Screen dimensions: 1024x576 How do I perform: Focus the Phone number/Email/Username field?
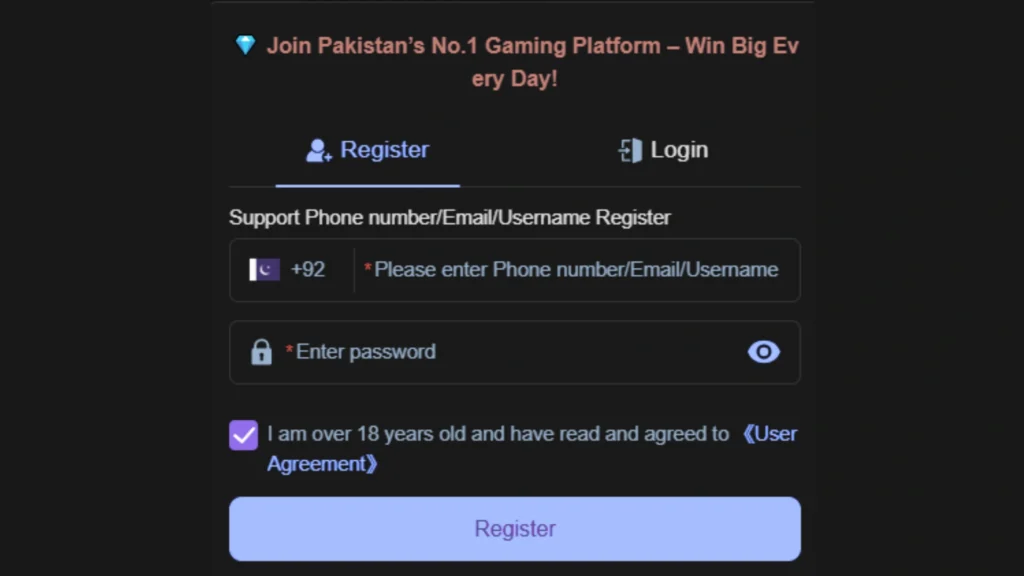click(575, 270)
